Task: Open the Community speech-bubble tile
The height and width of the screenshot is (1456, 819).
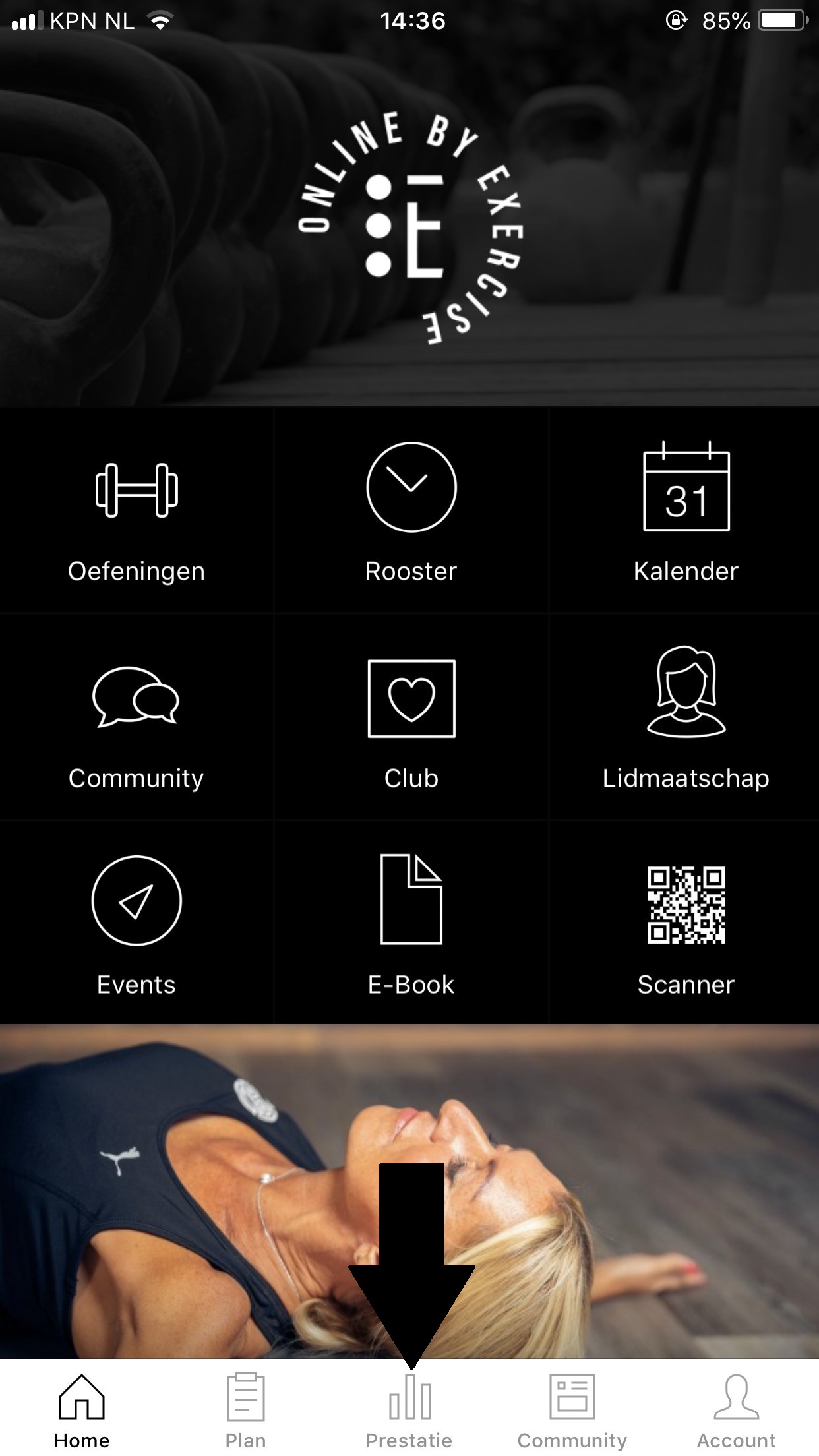Action: [x=136, y=717]
